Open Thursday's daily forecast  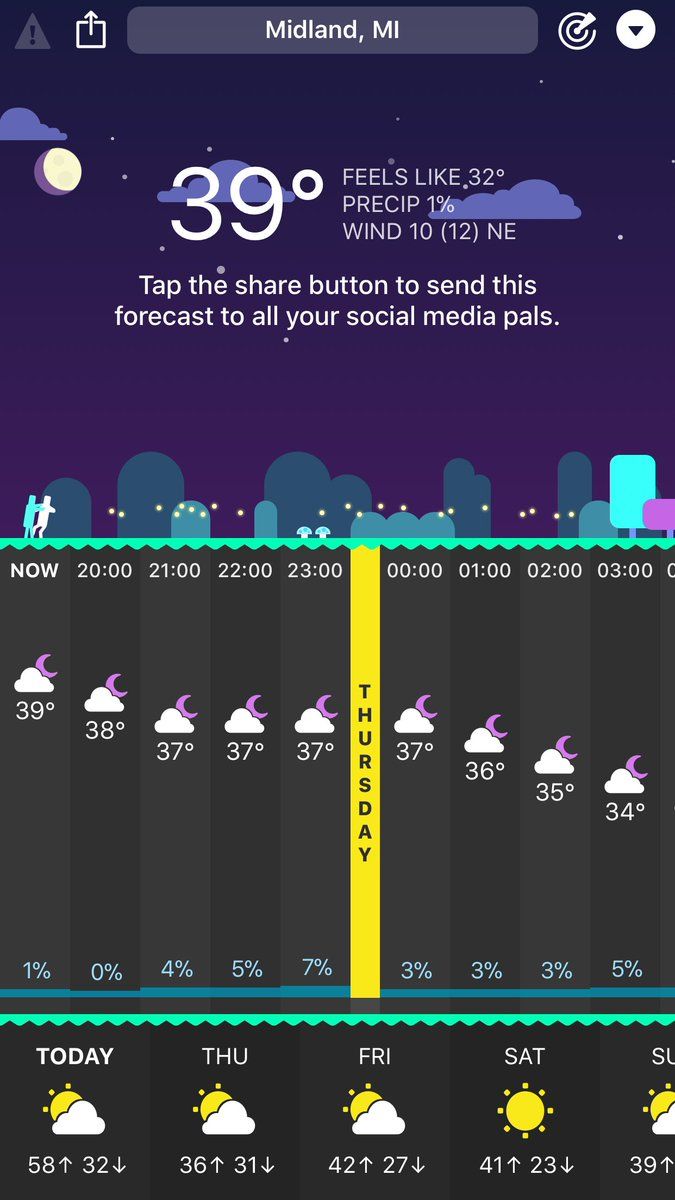[x=225, y=1110]
